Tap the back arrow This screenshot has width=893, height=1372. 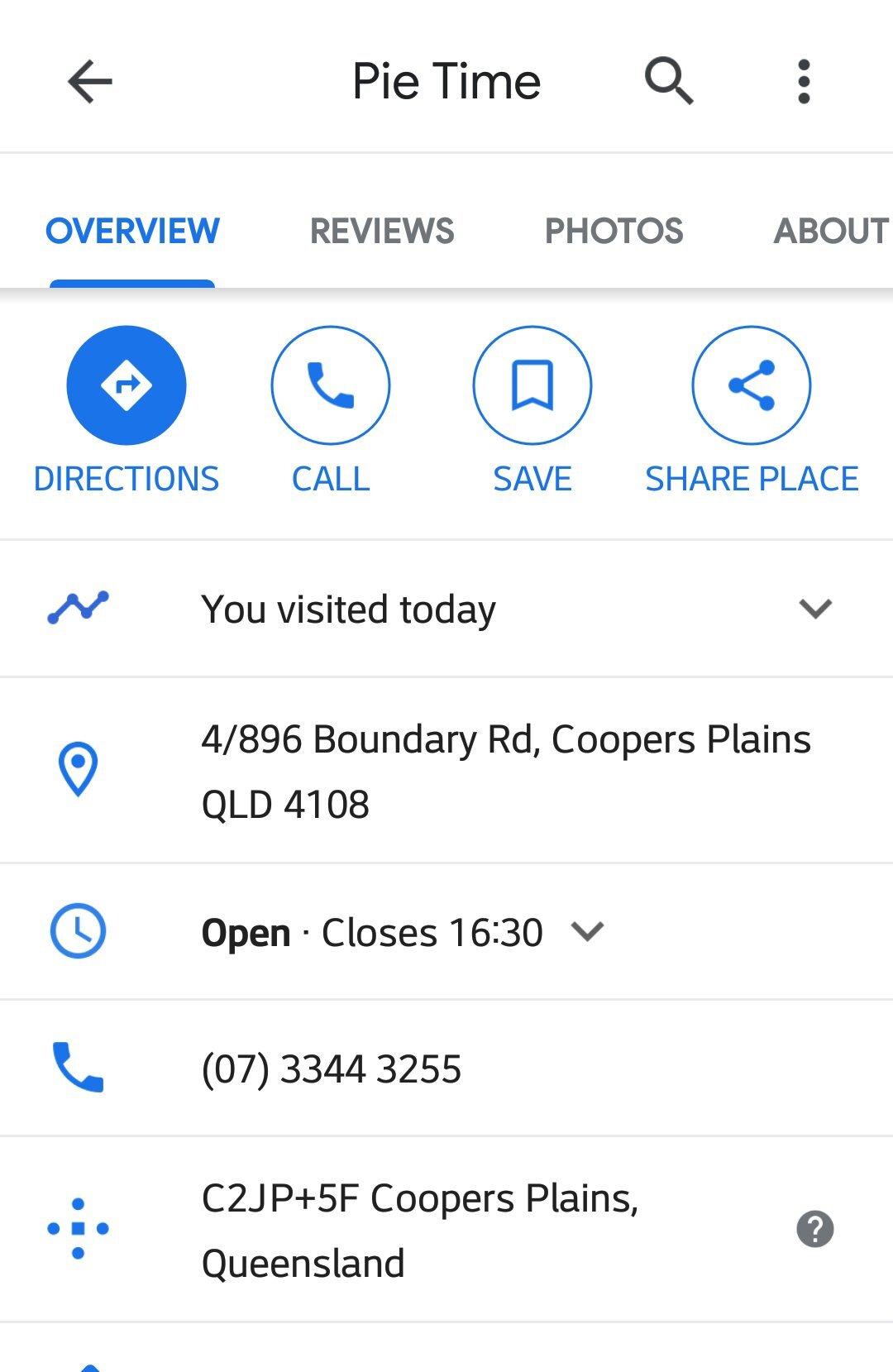click(88, 80)
